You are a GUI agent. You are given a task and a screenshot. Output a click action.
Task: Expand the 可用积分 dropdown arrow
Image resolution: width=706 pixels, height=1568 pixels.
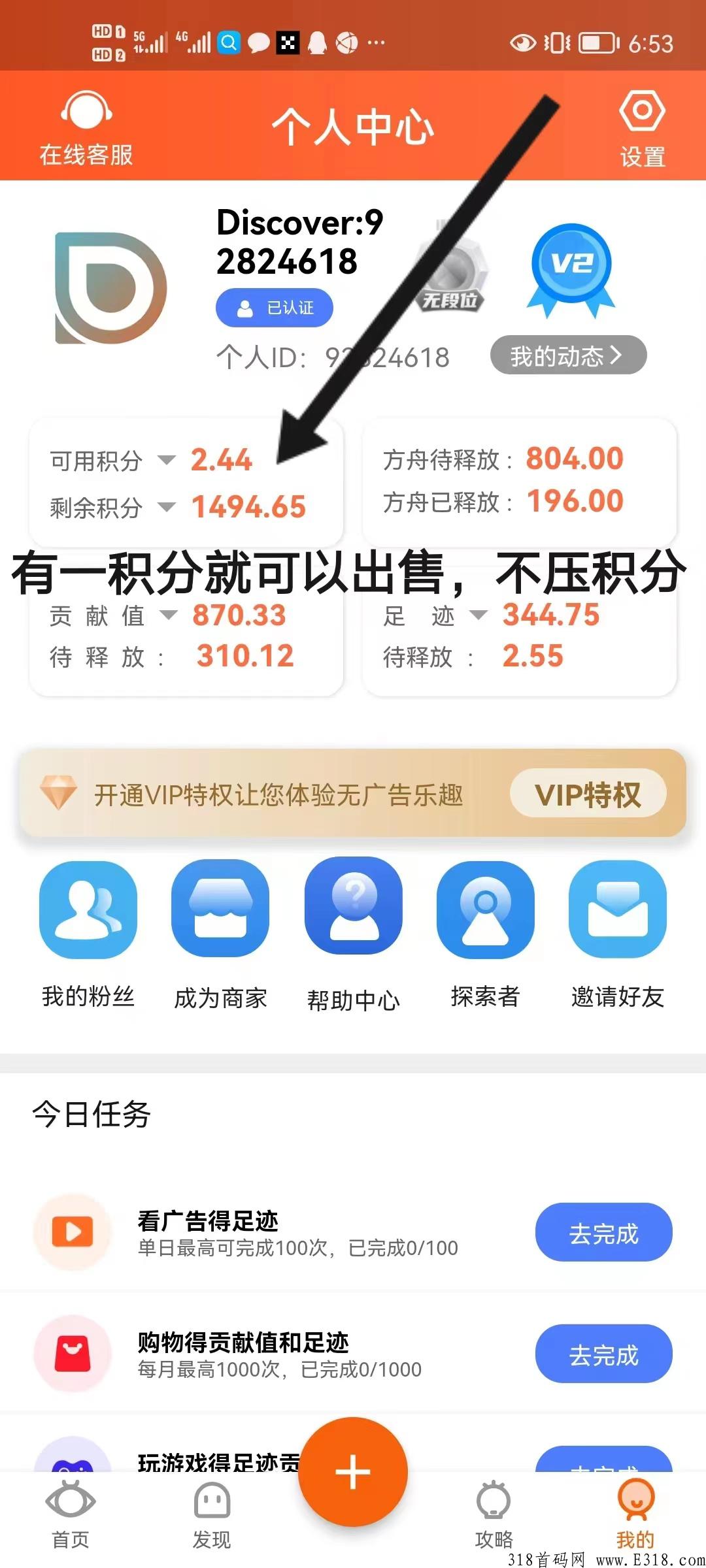167,460
